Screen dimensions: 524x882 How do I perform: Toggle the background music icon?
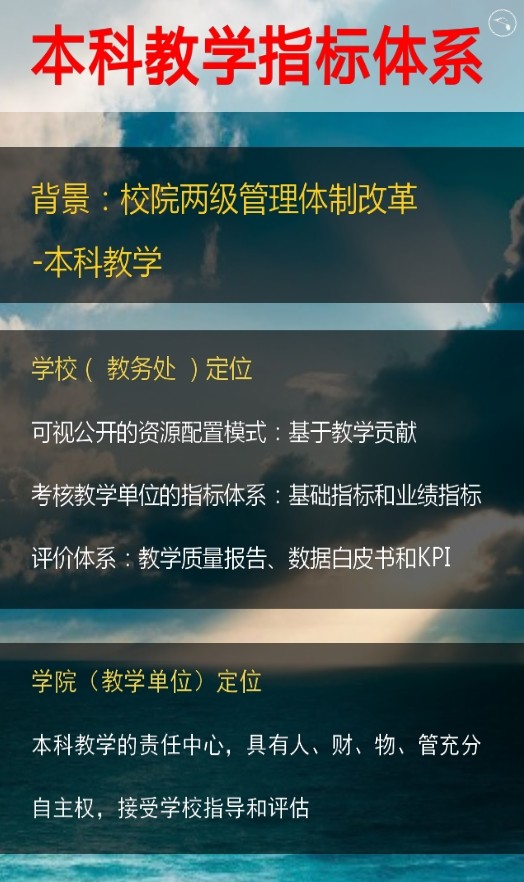[x=502, y=24]
